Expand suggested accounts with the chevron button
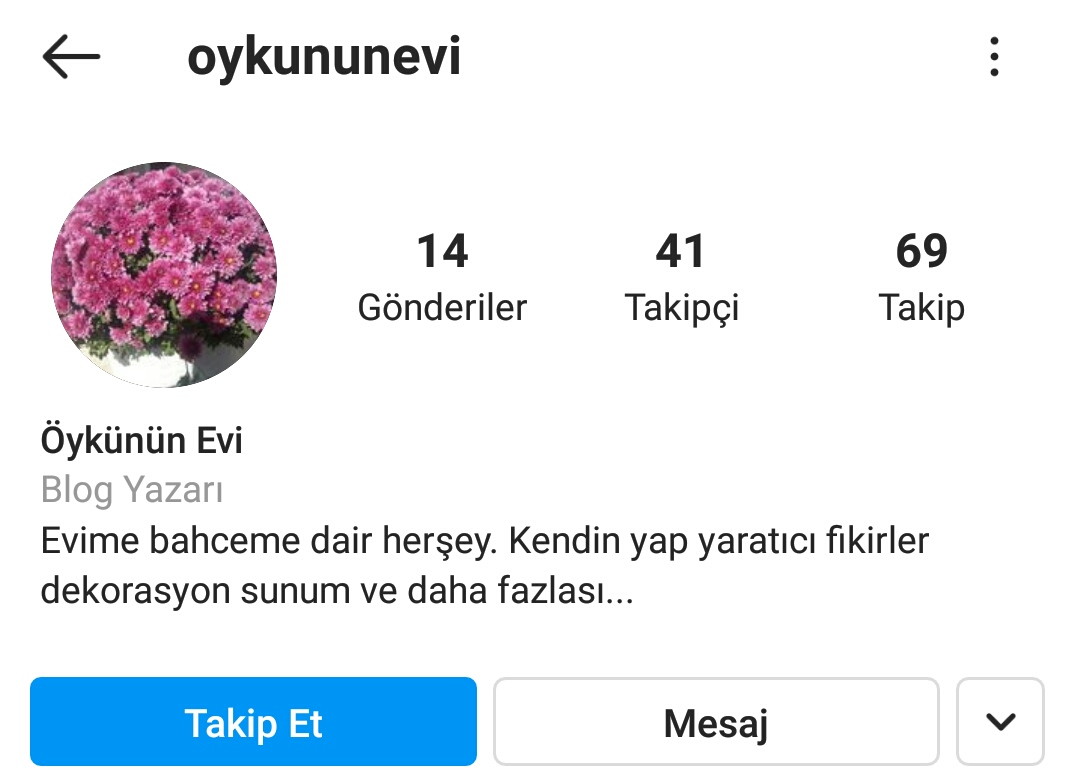Screen dimensions: 1075x780 (1000, 722)
